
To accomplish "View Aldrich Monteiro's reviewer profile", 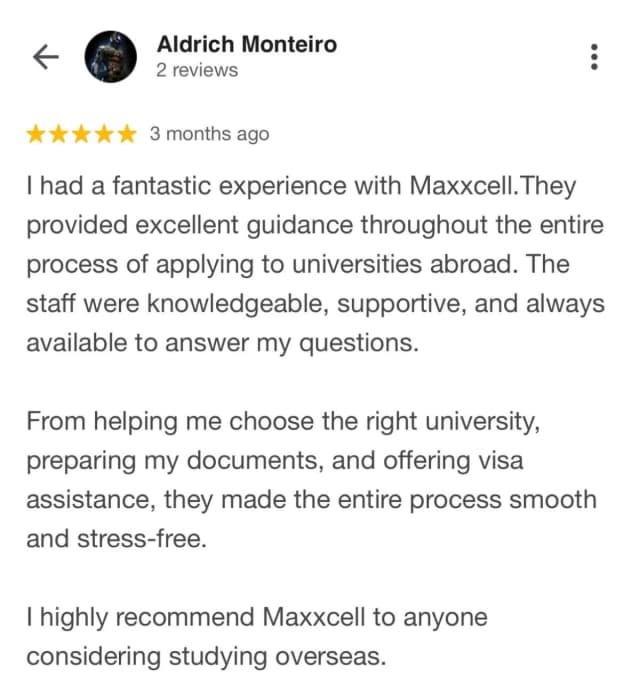I will click(246, 45).
